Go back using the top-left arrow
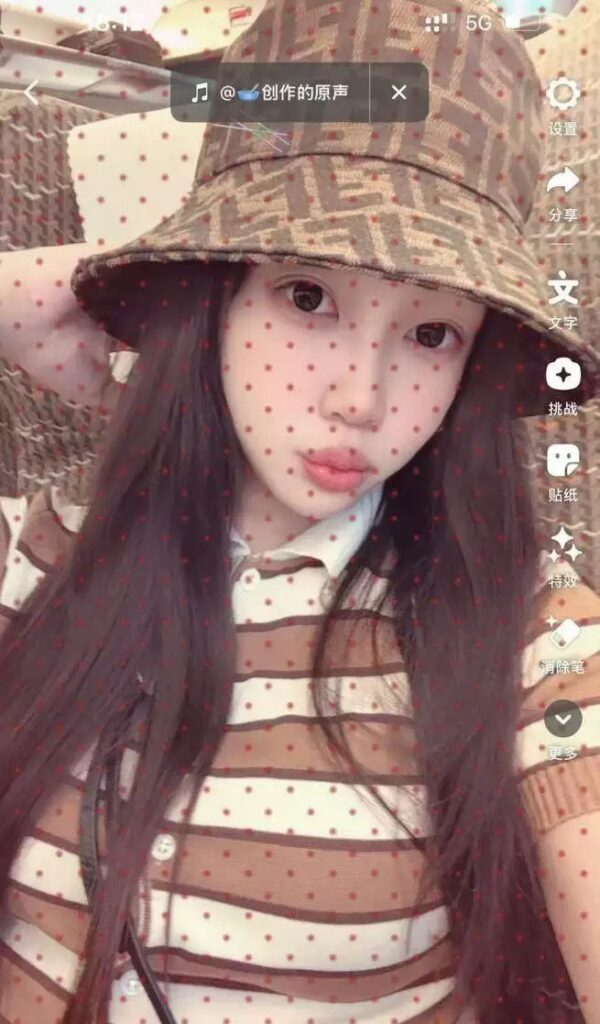Screen dimensions: 600x1024 tap(31, 93)
